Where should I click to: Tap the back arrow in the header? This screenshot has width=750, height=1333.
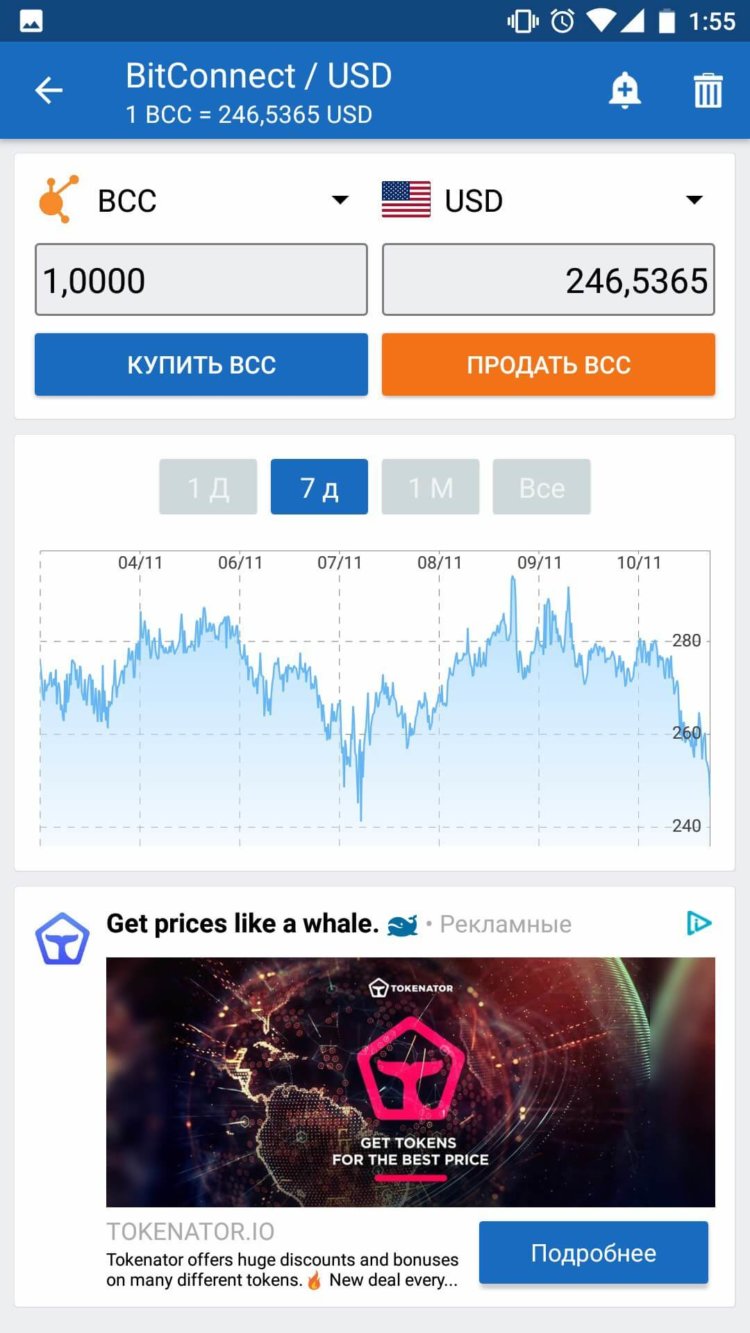[x=47, y=90]
